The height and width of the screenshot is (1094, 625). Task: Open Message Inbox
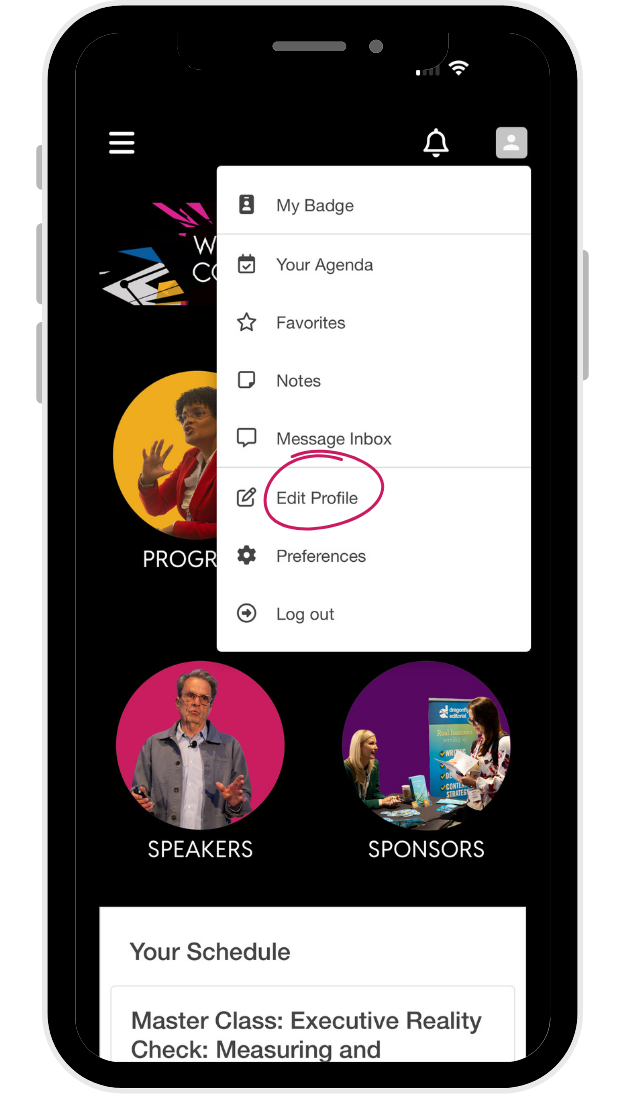pyautogui.click(x=374, y=438)
